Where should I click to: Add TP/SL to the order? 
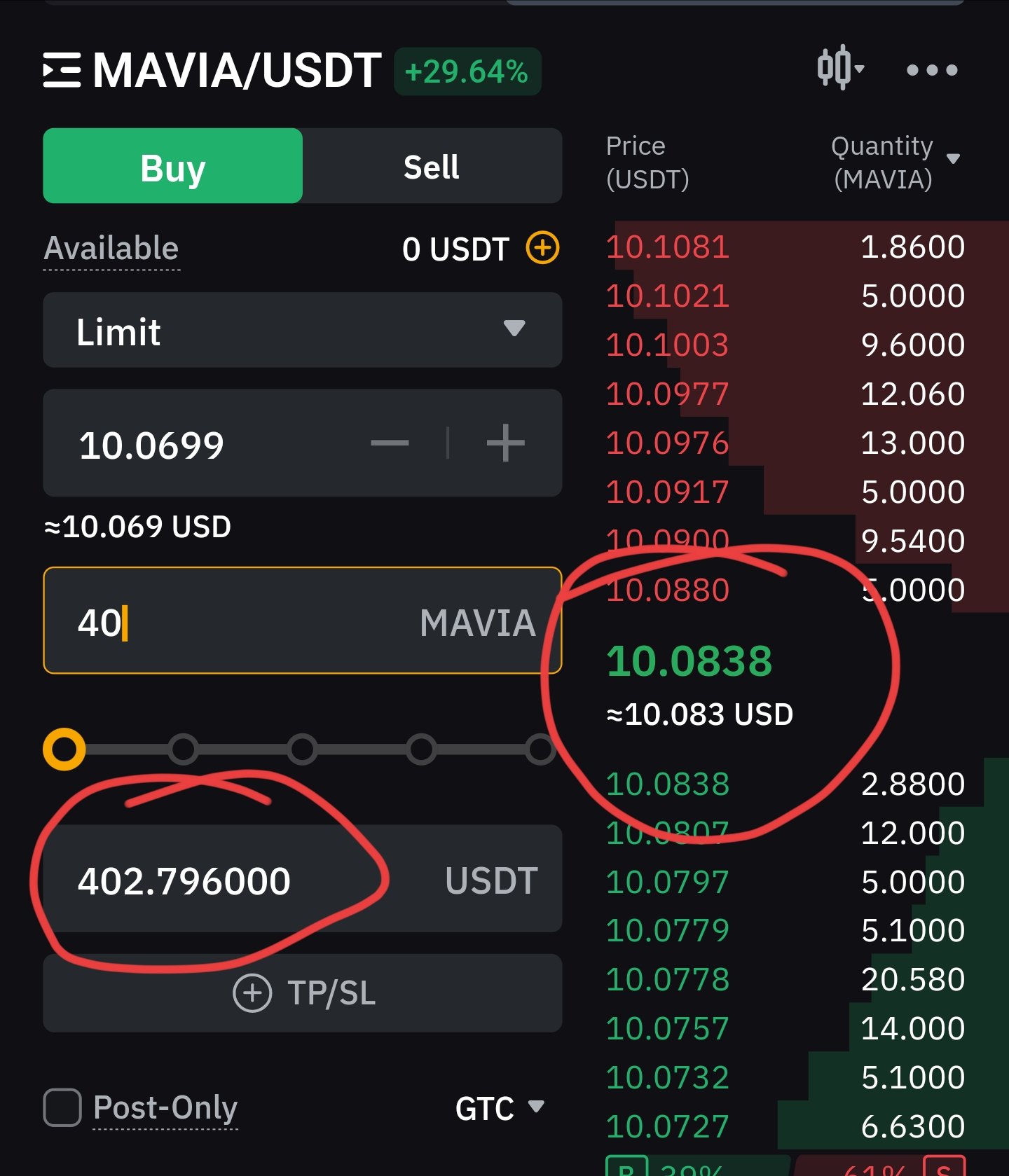point(302,992)
